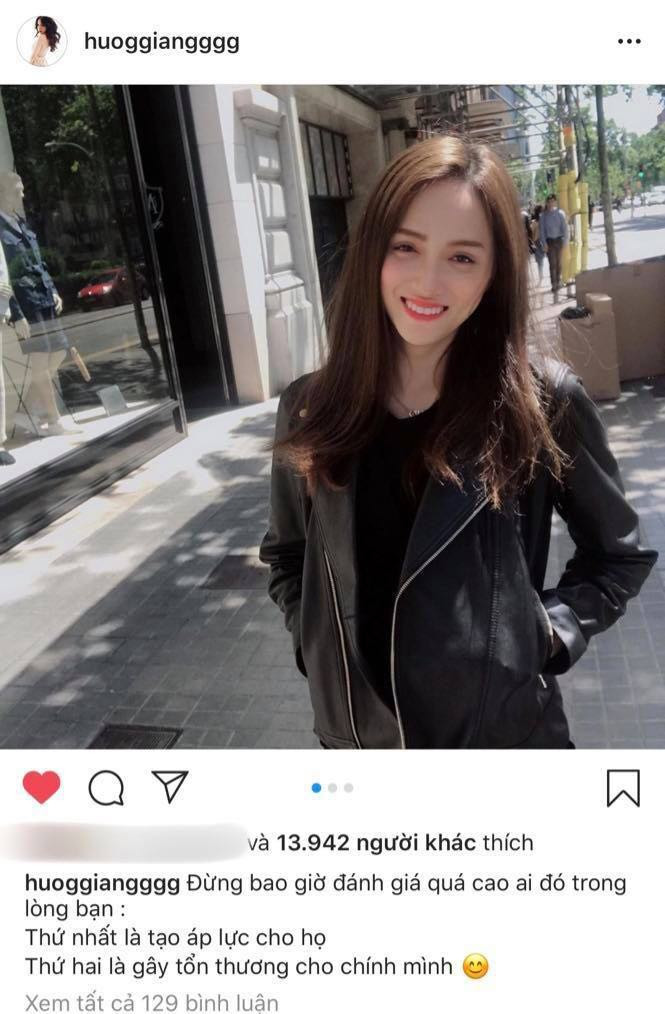This screenshot has width=665, height=1014.
Task: Share the post via the paper plane icon
Action: 170,787
